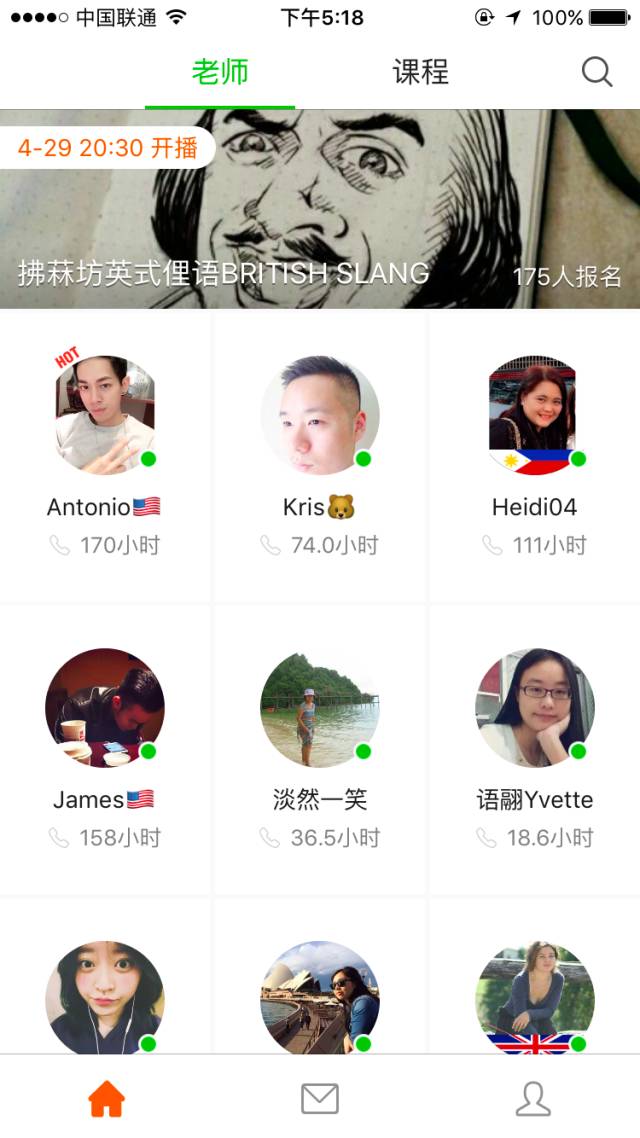Open the profile person tab
The width and height of the screenshot is (640, 1138).
pyautogui.click(x=533, y=1099)
